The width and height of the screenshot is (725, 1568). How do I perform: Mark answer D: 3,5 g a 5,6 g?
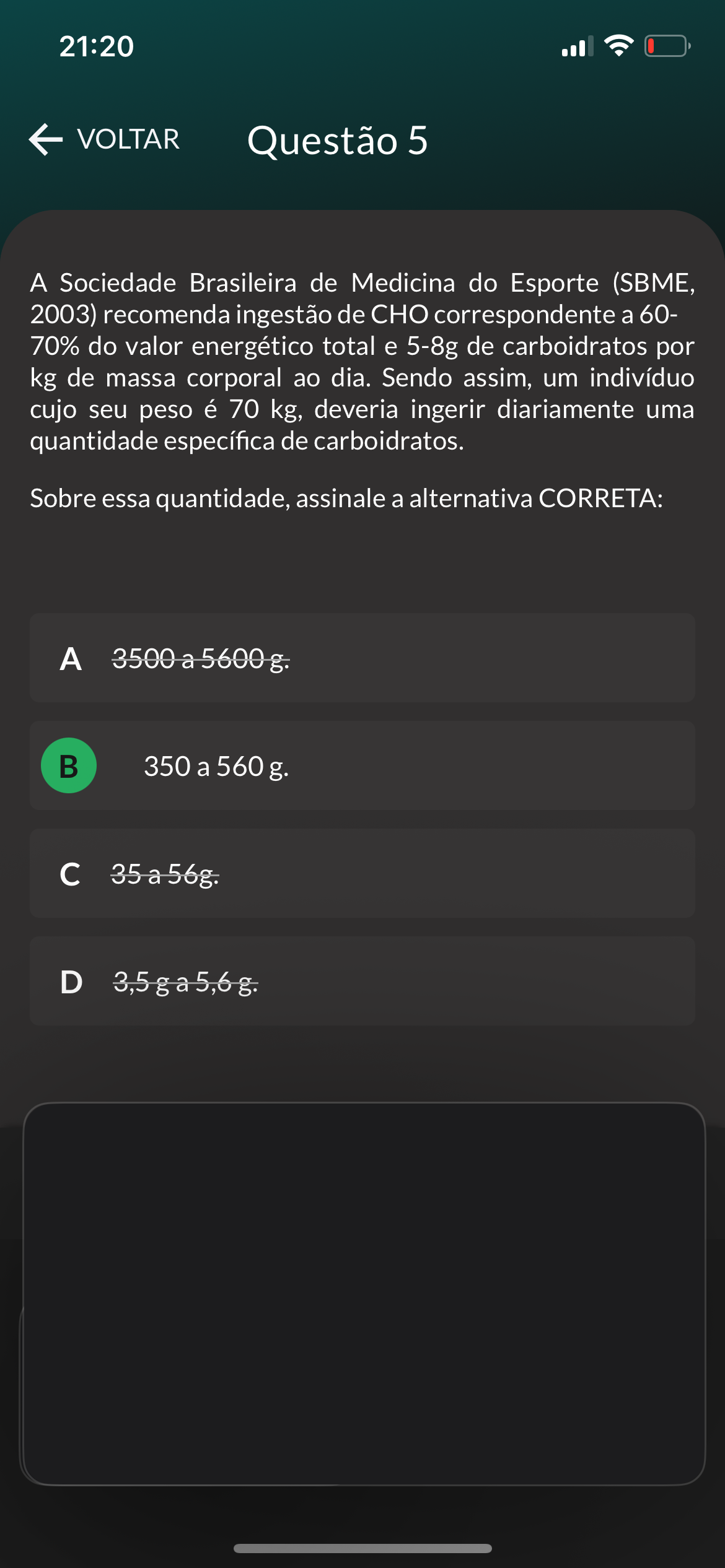point(362,981)
